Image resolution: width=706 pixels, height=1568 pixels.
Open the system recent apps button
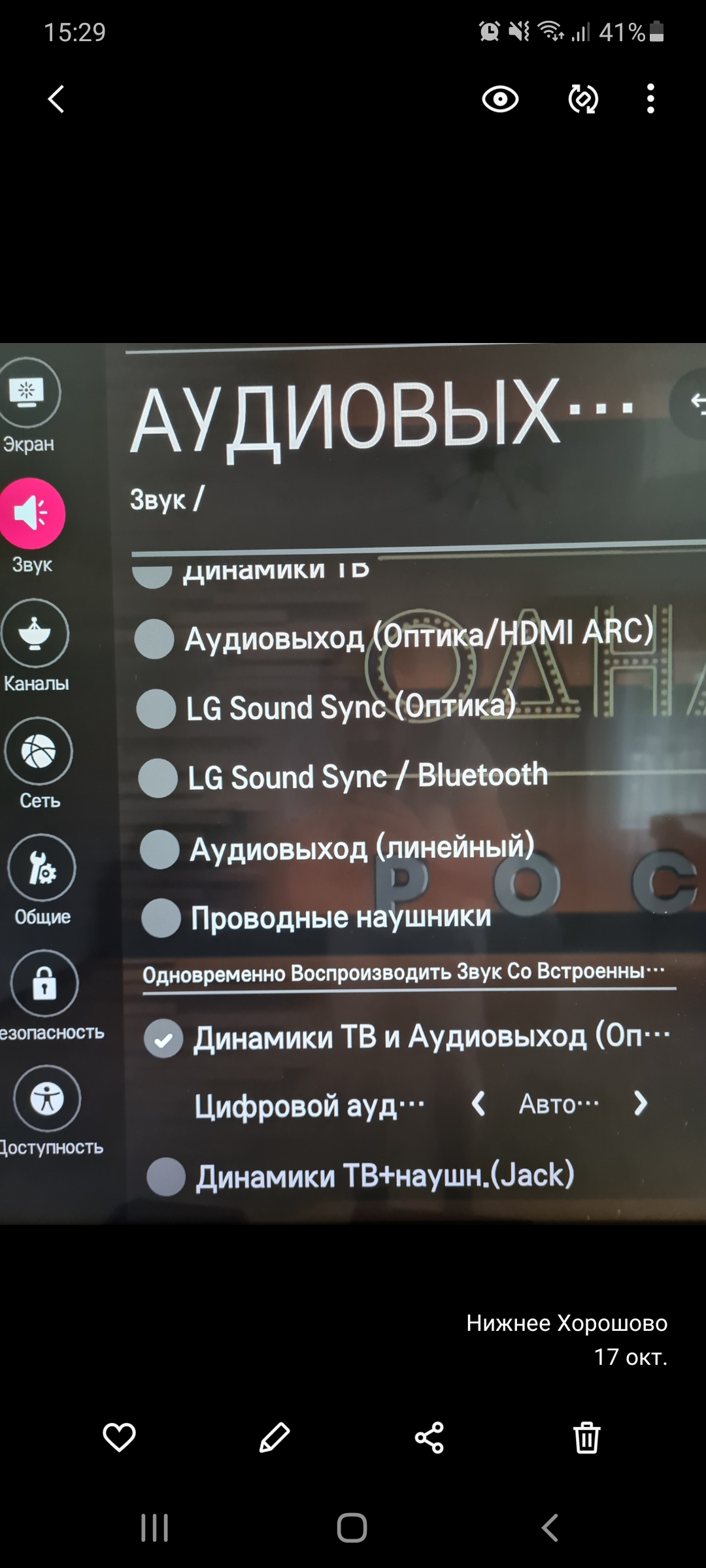point(155,1528)
